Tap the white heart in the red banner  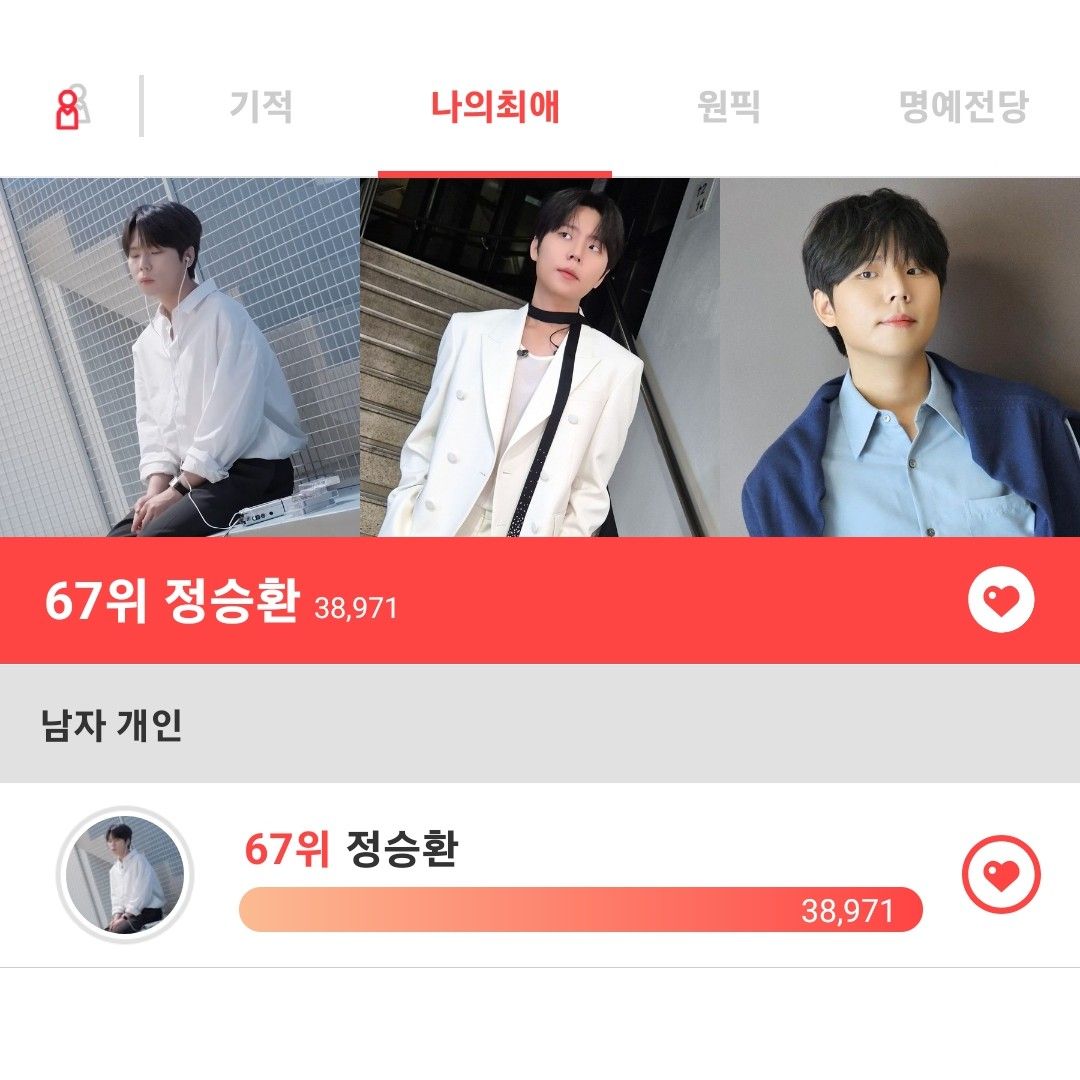(1001, 600)
